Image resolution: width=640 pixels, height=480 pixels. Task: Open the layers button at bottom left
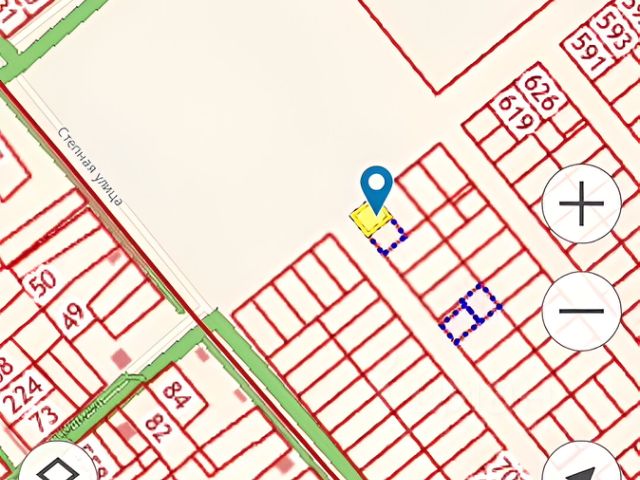coord(56,466)
